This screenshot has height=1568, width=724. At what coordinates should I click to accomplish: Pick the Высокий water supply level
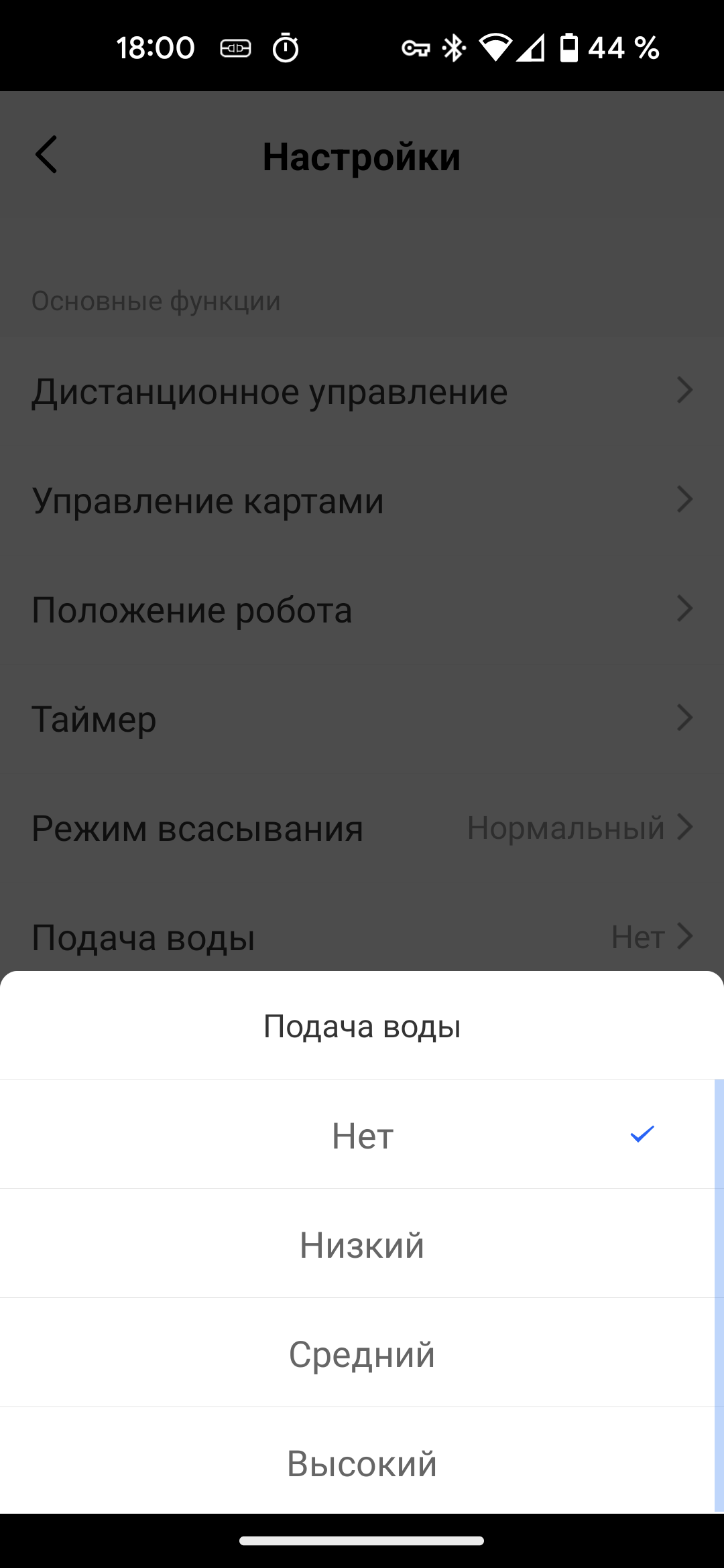tap(362, 1463)
